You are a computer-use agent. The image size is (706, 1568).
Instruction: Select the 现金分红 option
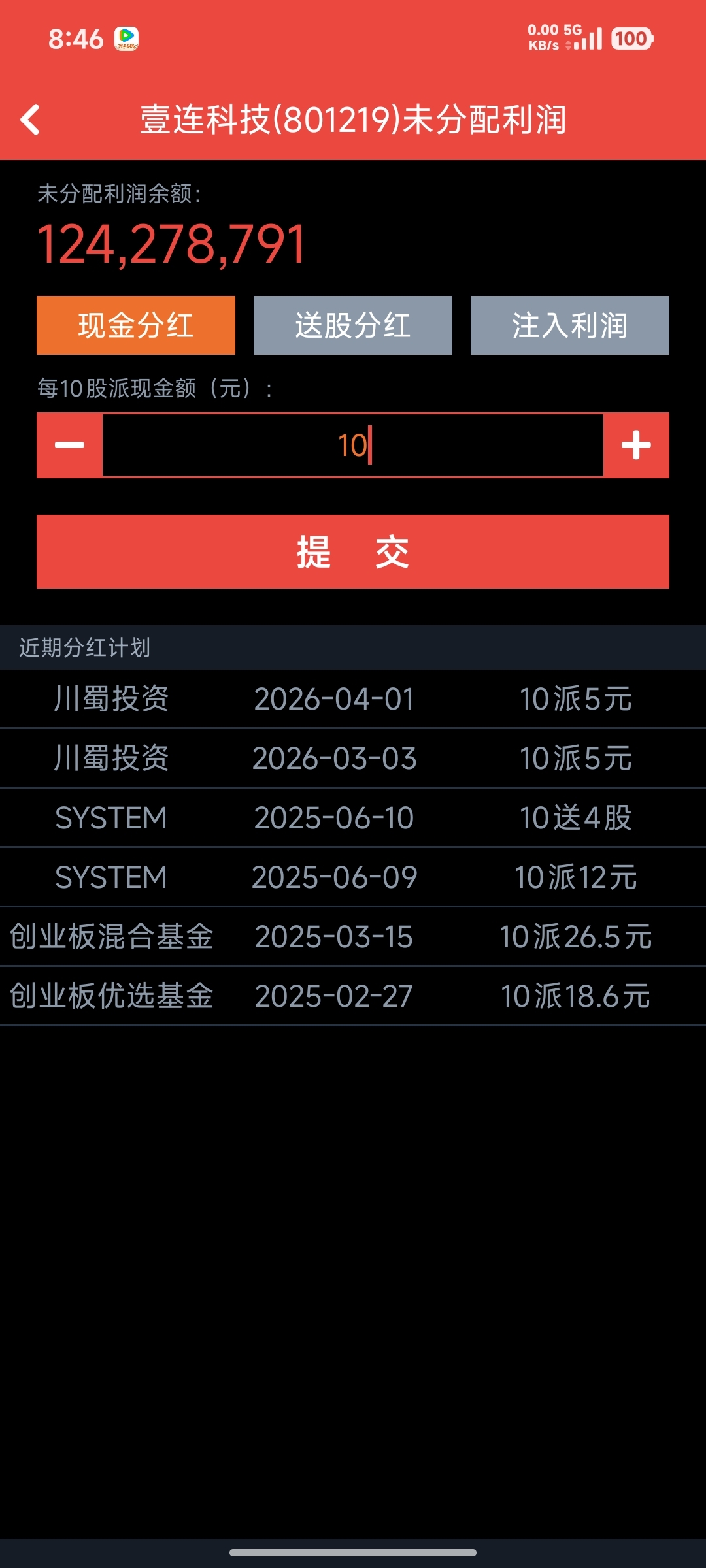pyautogui.click(x=136, y=325)
